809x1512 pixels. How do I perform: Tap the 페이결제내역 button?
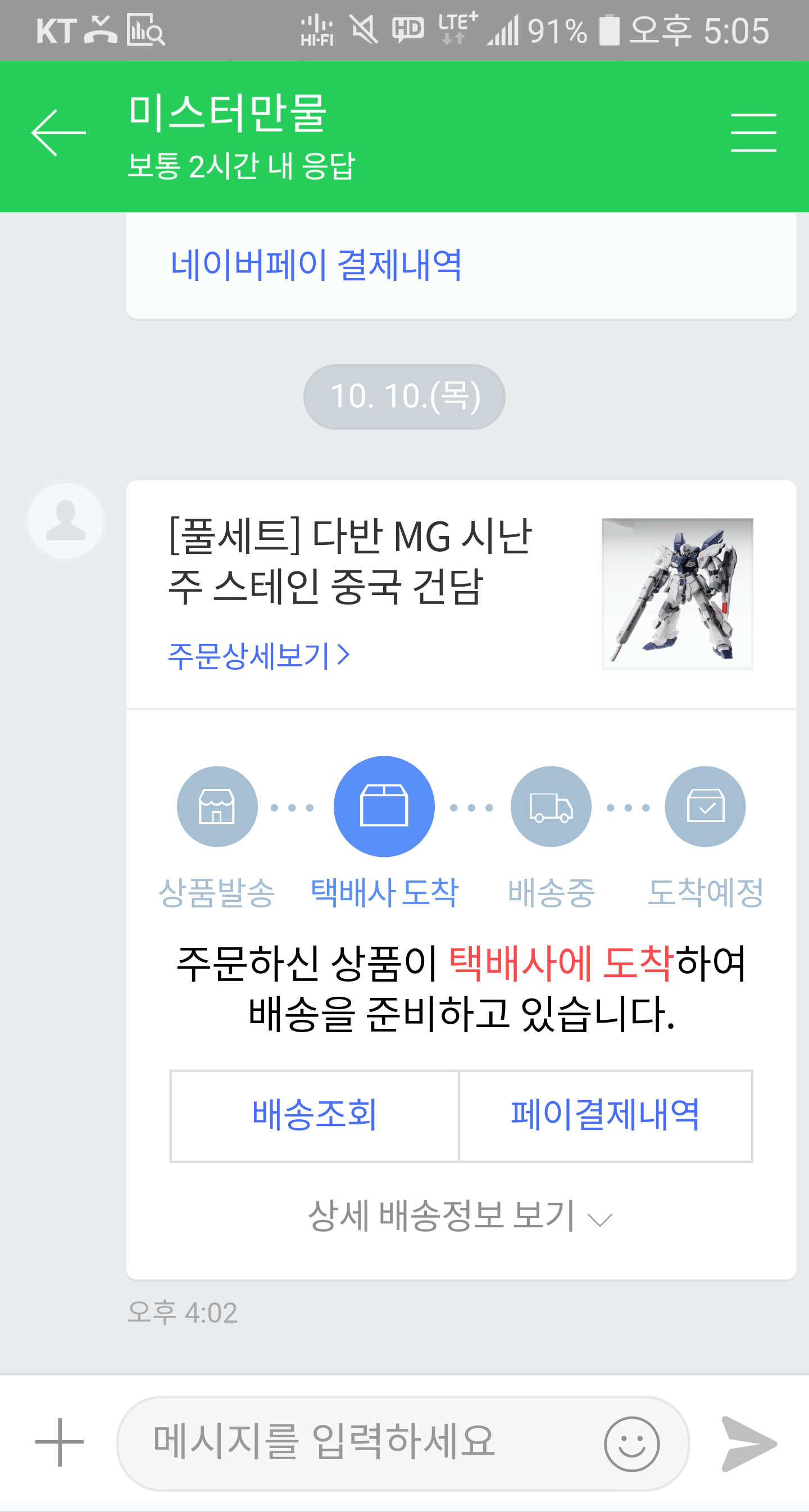click(x=605, y=1115)
